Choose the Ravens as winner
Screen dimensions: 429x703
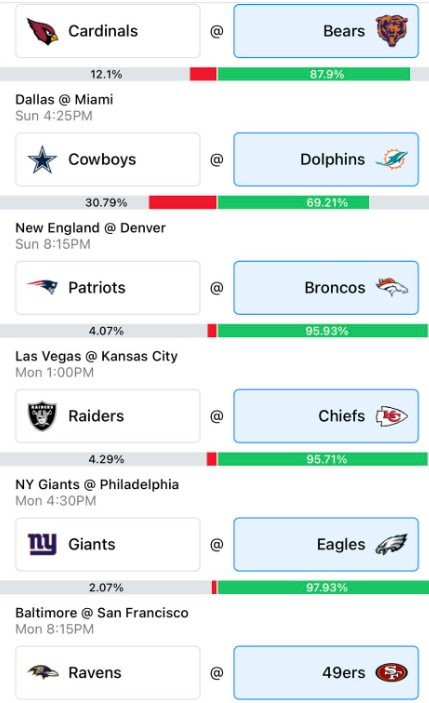(108, 673)
